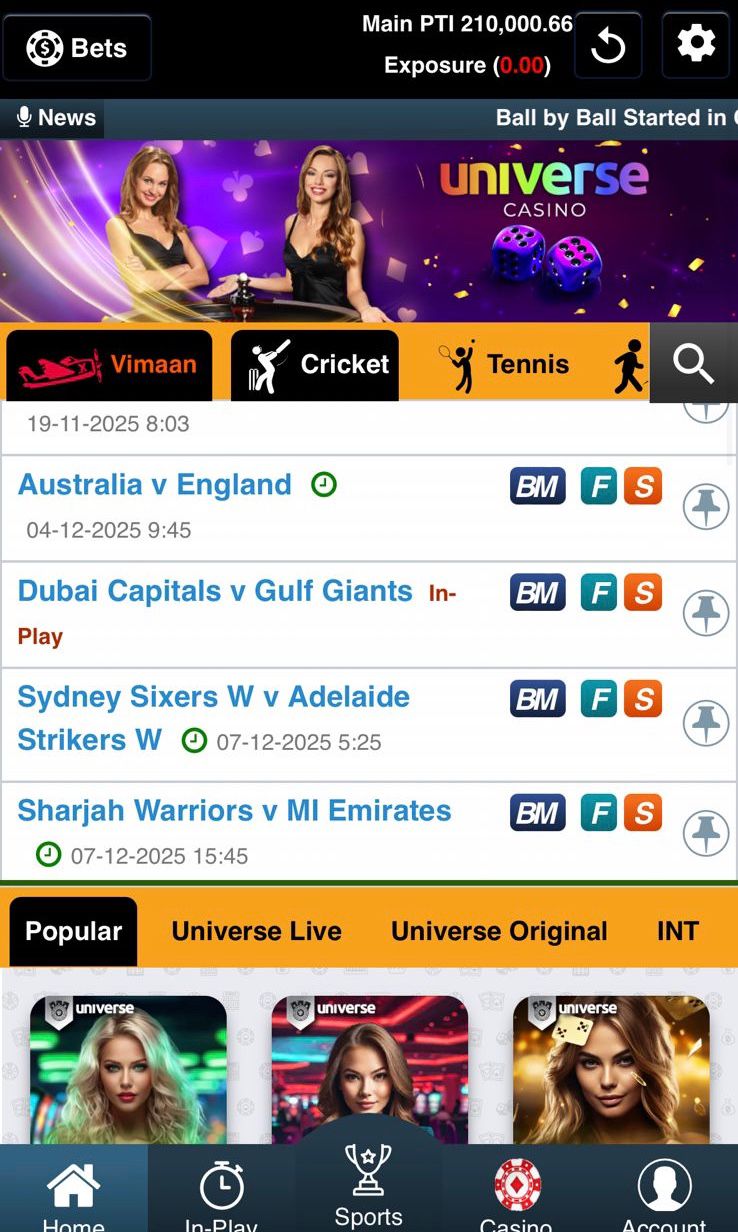Open the Universe Casino banner
738x1232 pixels.
tap(369, 230)
